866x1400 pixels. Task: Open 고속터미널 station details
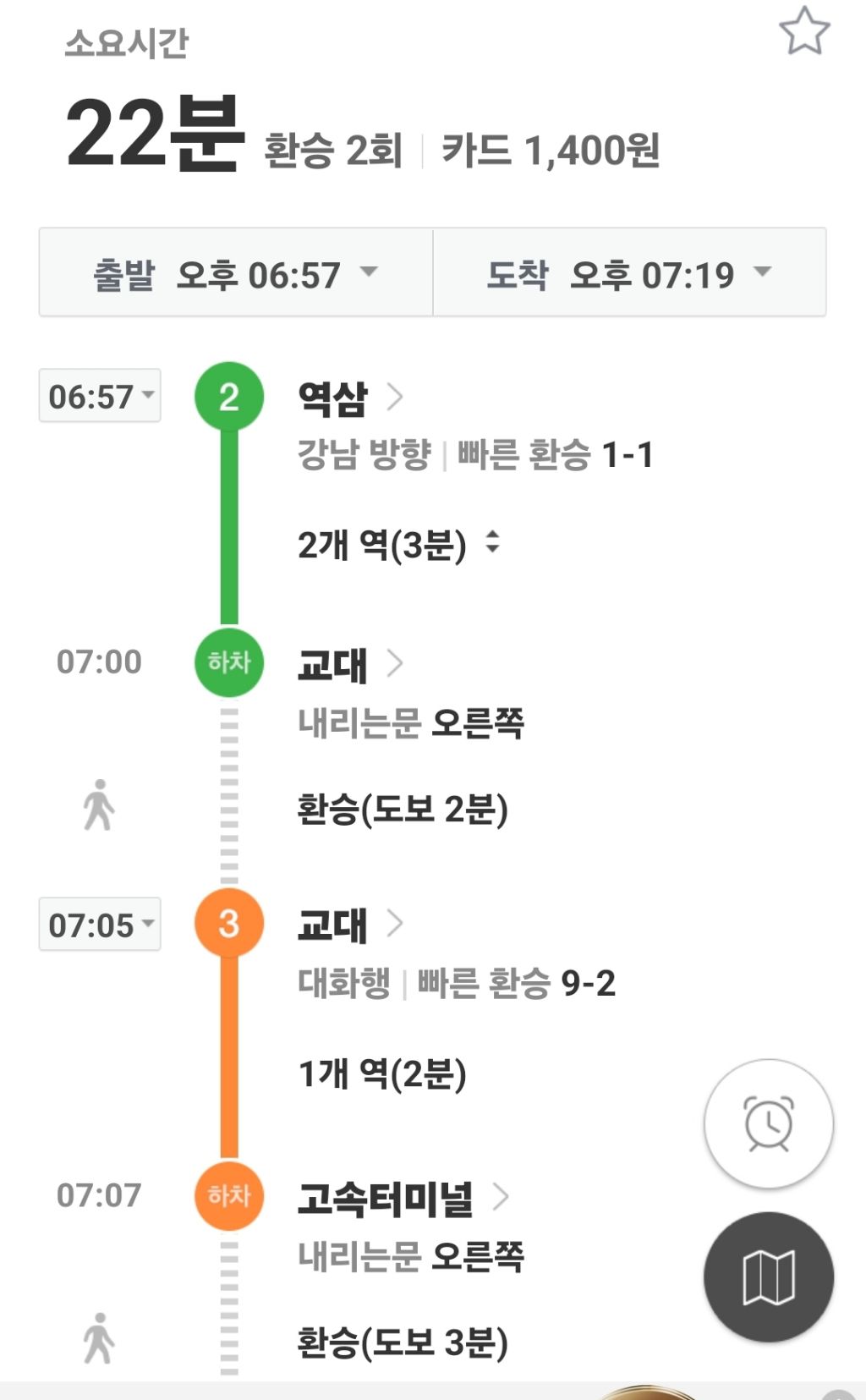point(403,1198)
